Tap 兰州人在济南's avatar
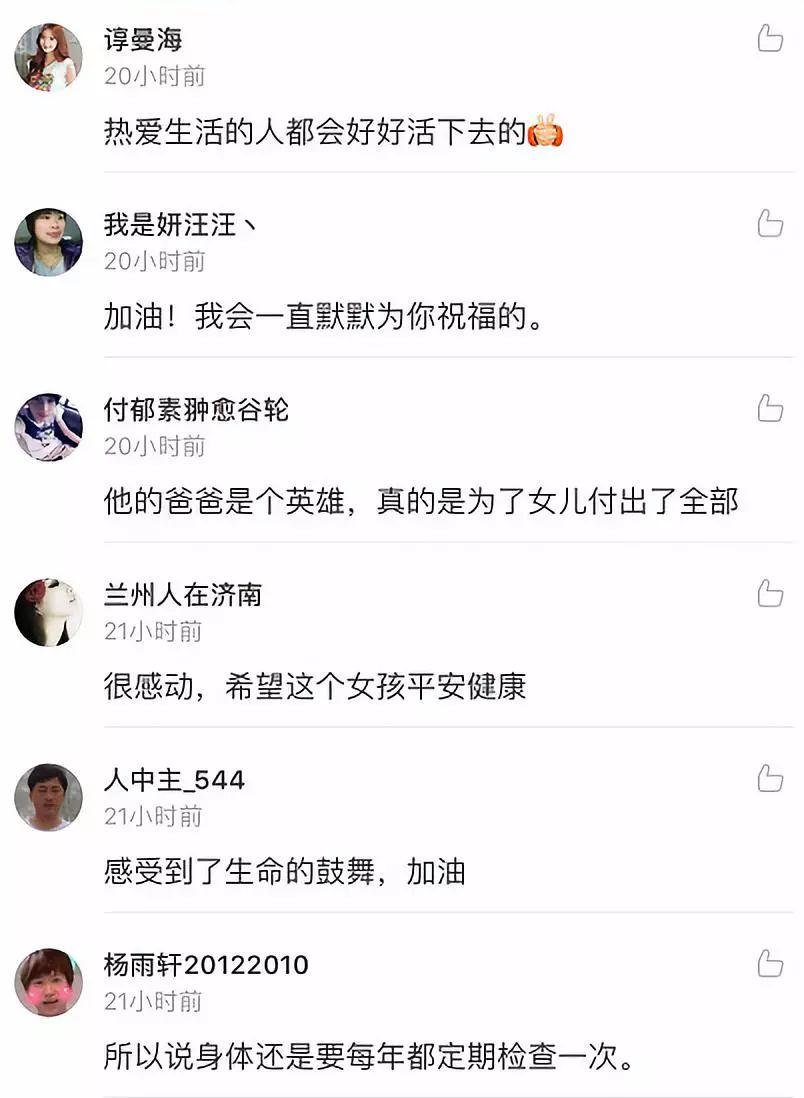Viewport: 804px width, 1098px height. tap(48, 612)
